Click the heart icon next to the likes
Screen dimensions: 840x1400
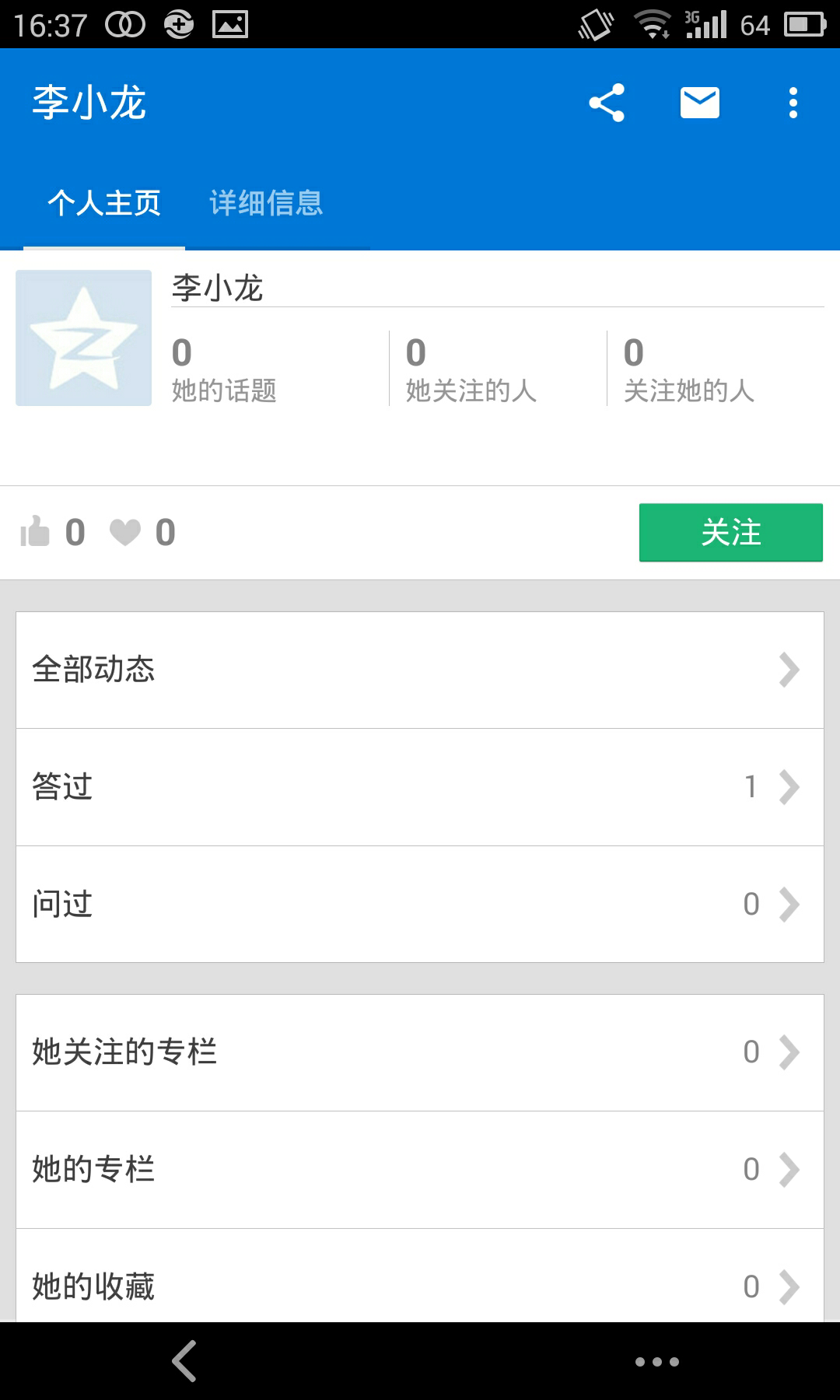tap(124, 532)
